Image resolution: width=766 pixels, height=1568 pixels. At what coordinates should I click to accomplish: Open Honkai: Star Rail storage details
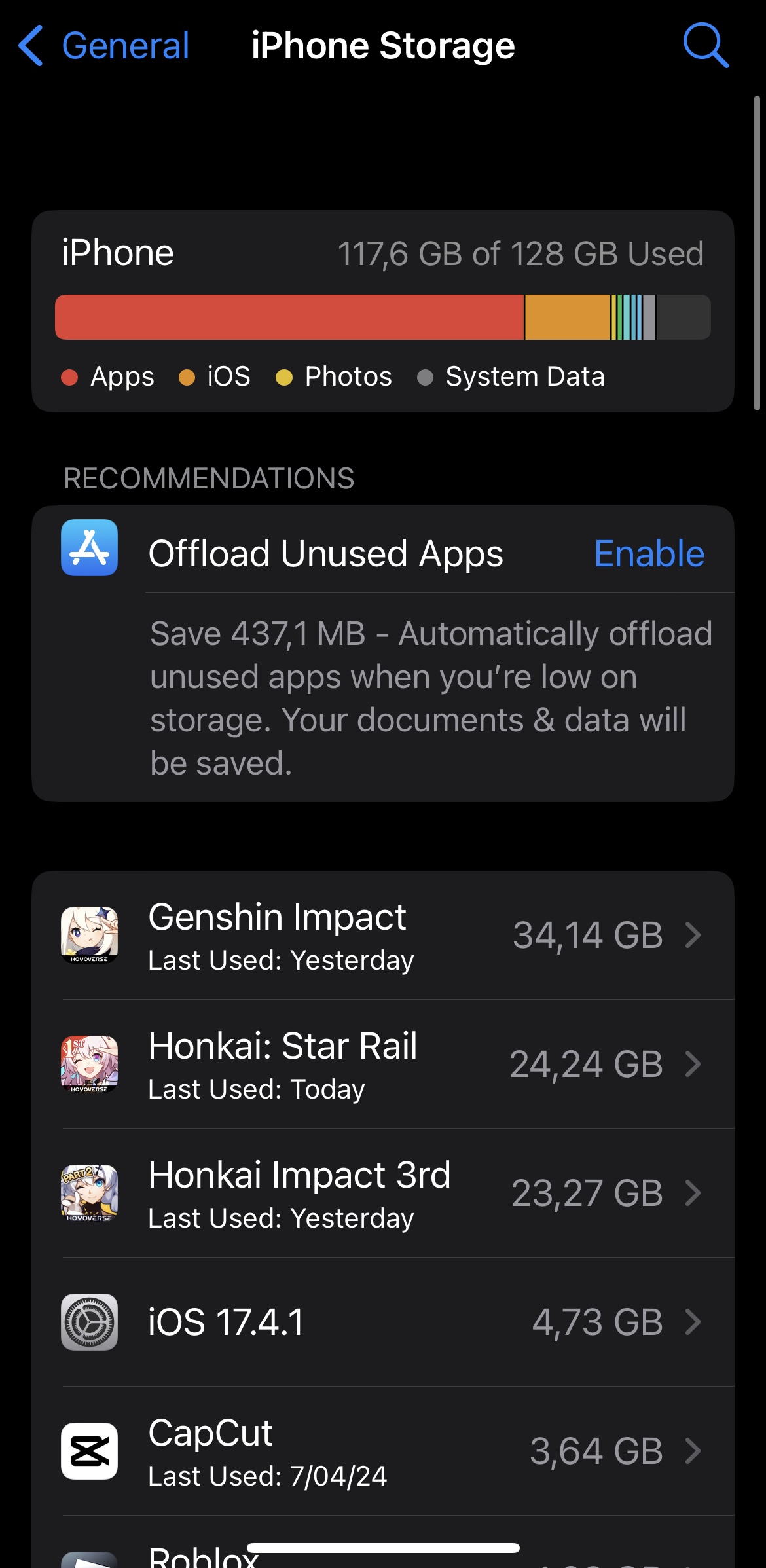point(383,1064)
